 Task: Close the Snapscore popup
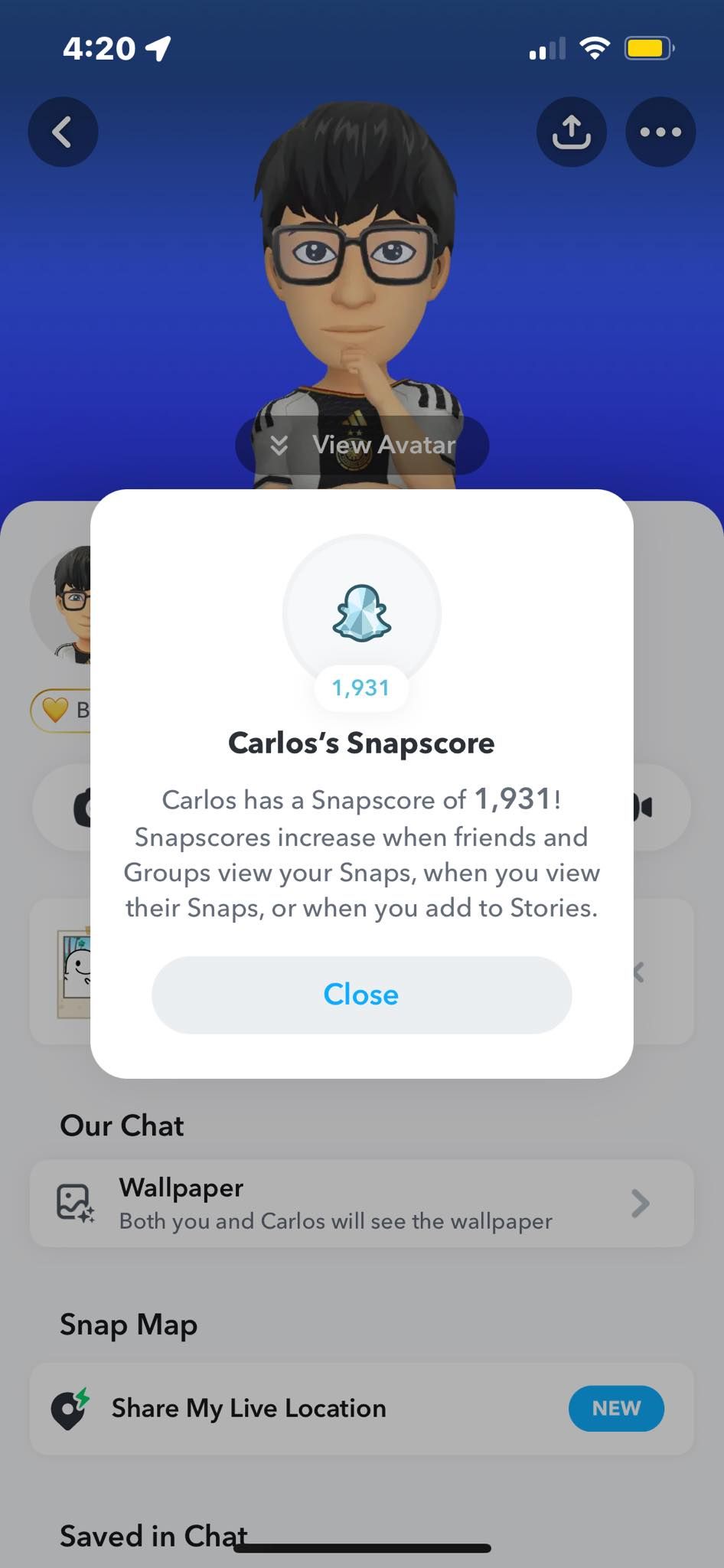pos(360,995)
